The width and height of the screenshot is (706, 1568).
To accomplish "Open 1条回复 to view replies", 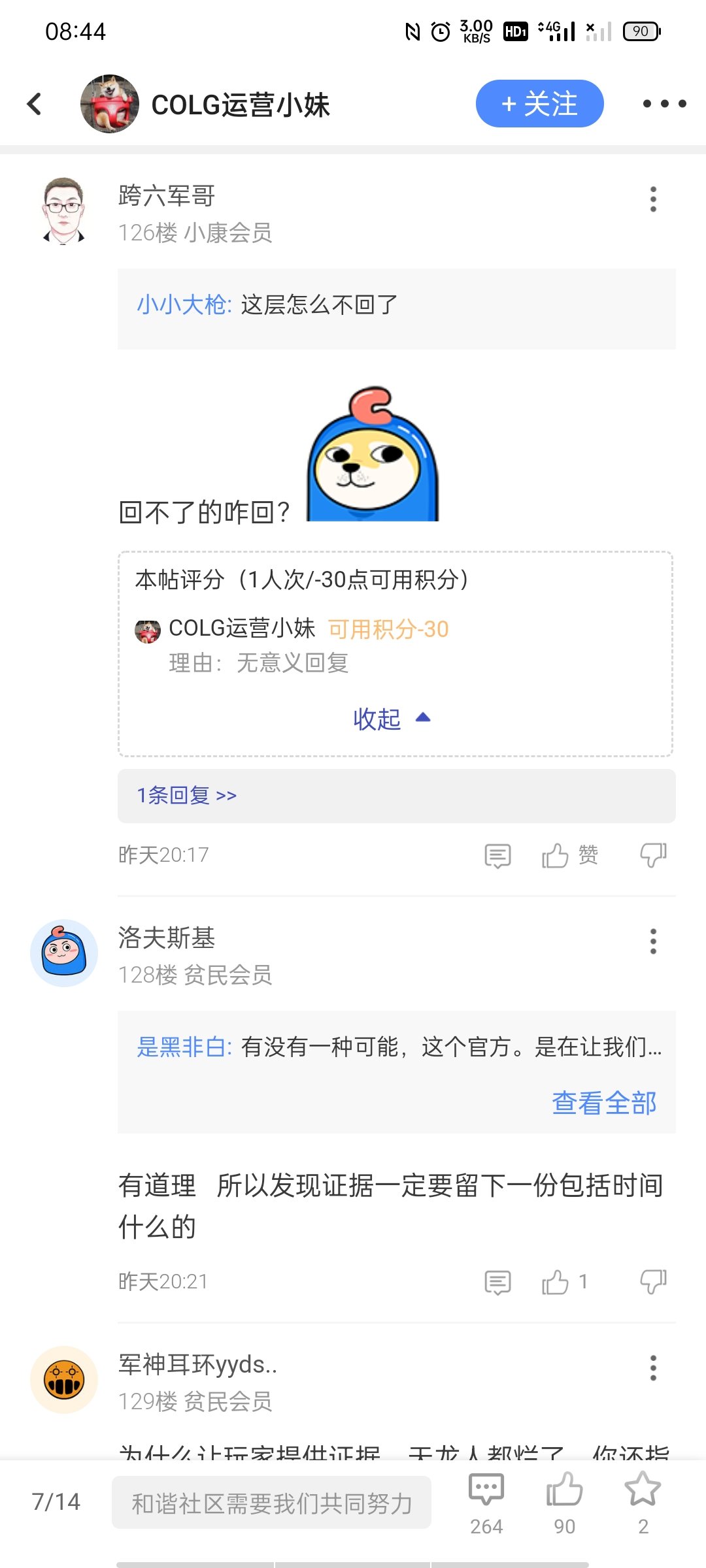I will [x=185, y=794].
